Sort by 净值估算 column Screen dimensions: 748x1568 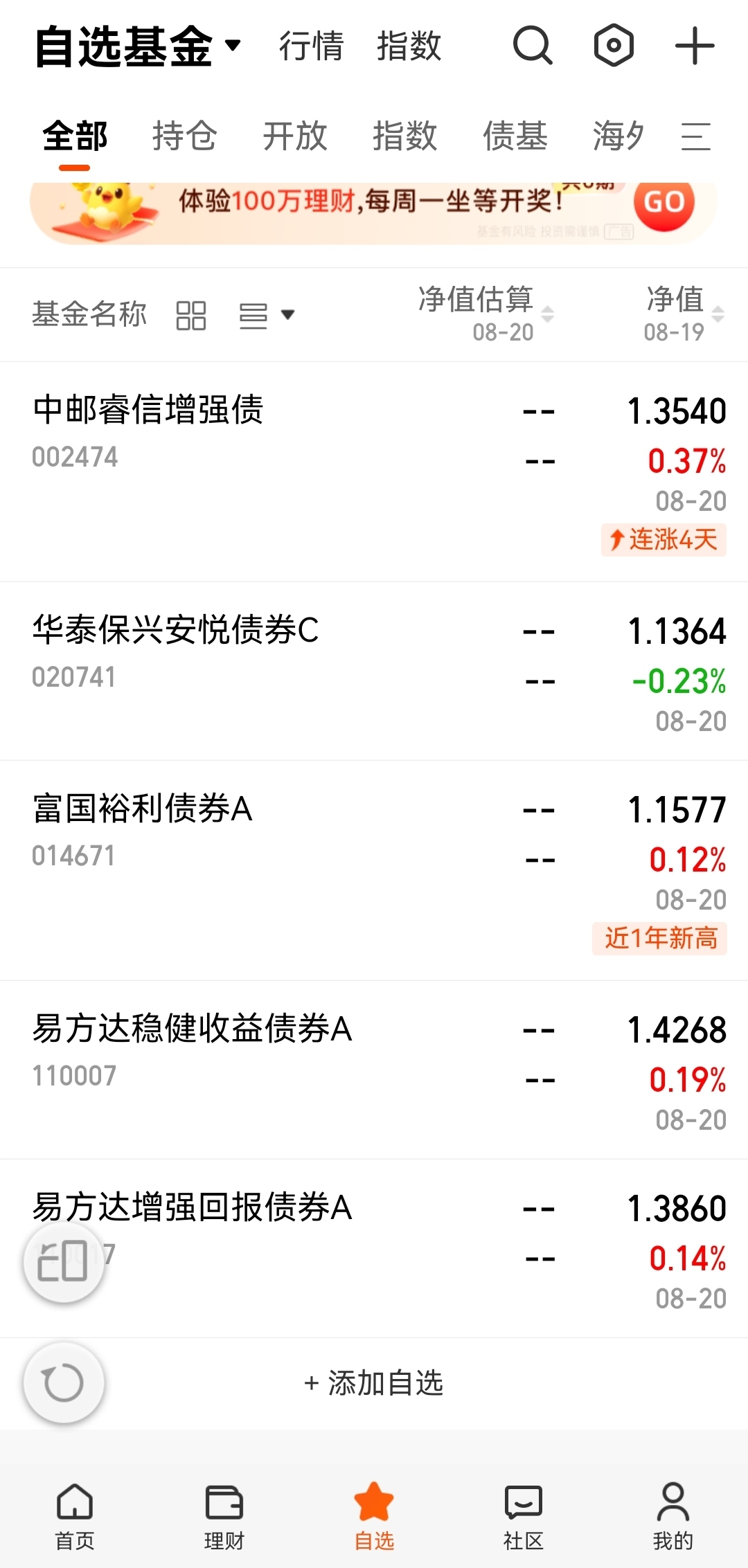tap(486, 314)
